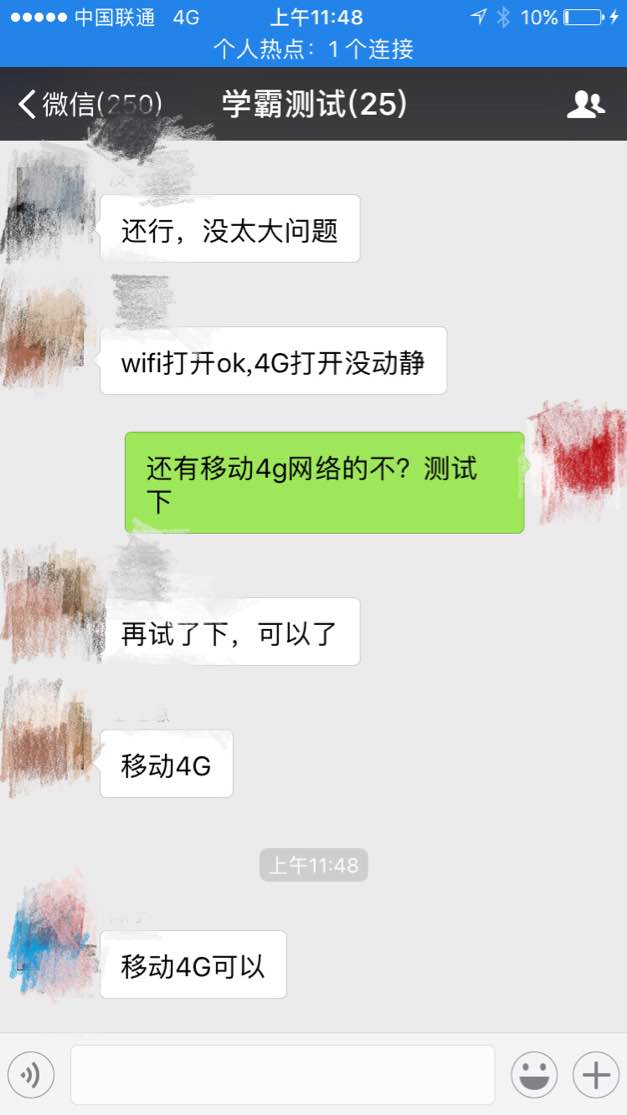Go back to the 微信 chat list
The height and width of the screenshot is (1115, 627).
[88, 104]
